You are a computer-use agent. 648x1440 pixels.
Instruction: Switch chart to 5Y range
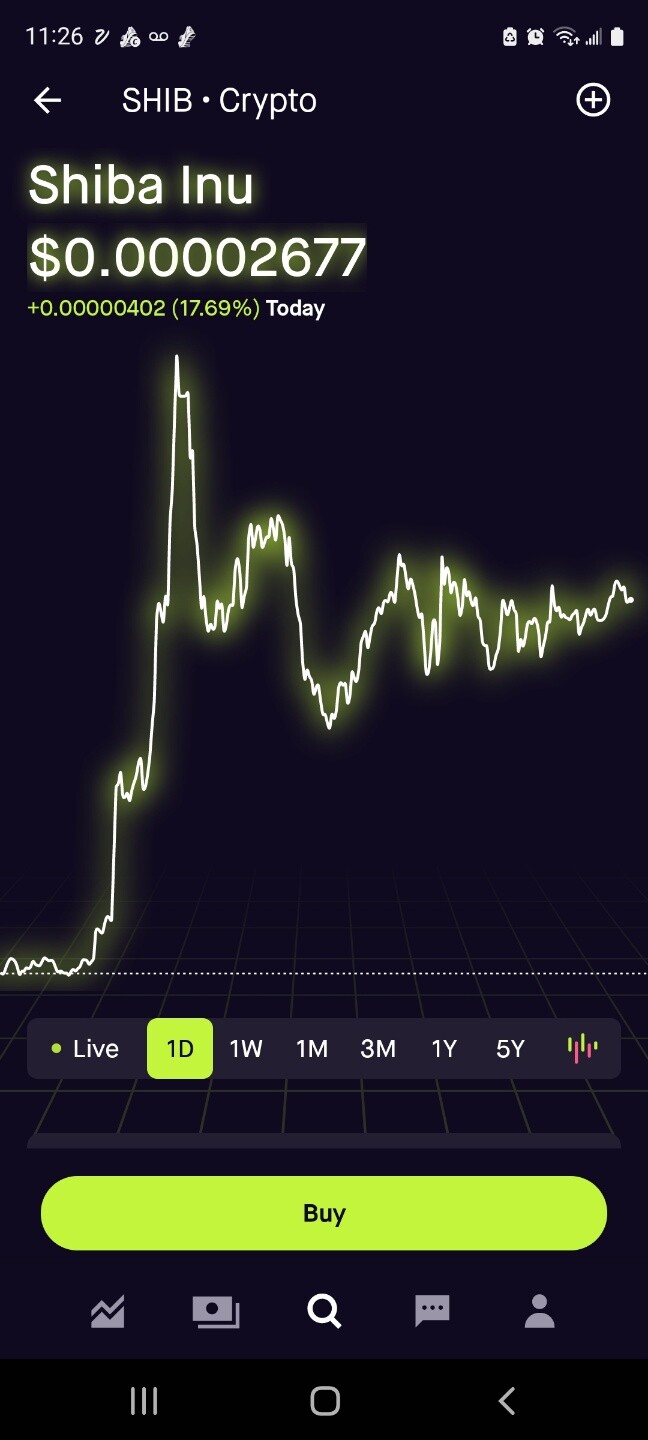[510, 1048]
